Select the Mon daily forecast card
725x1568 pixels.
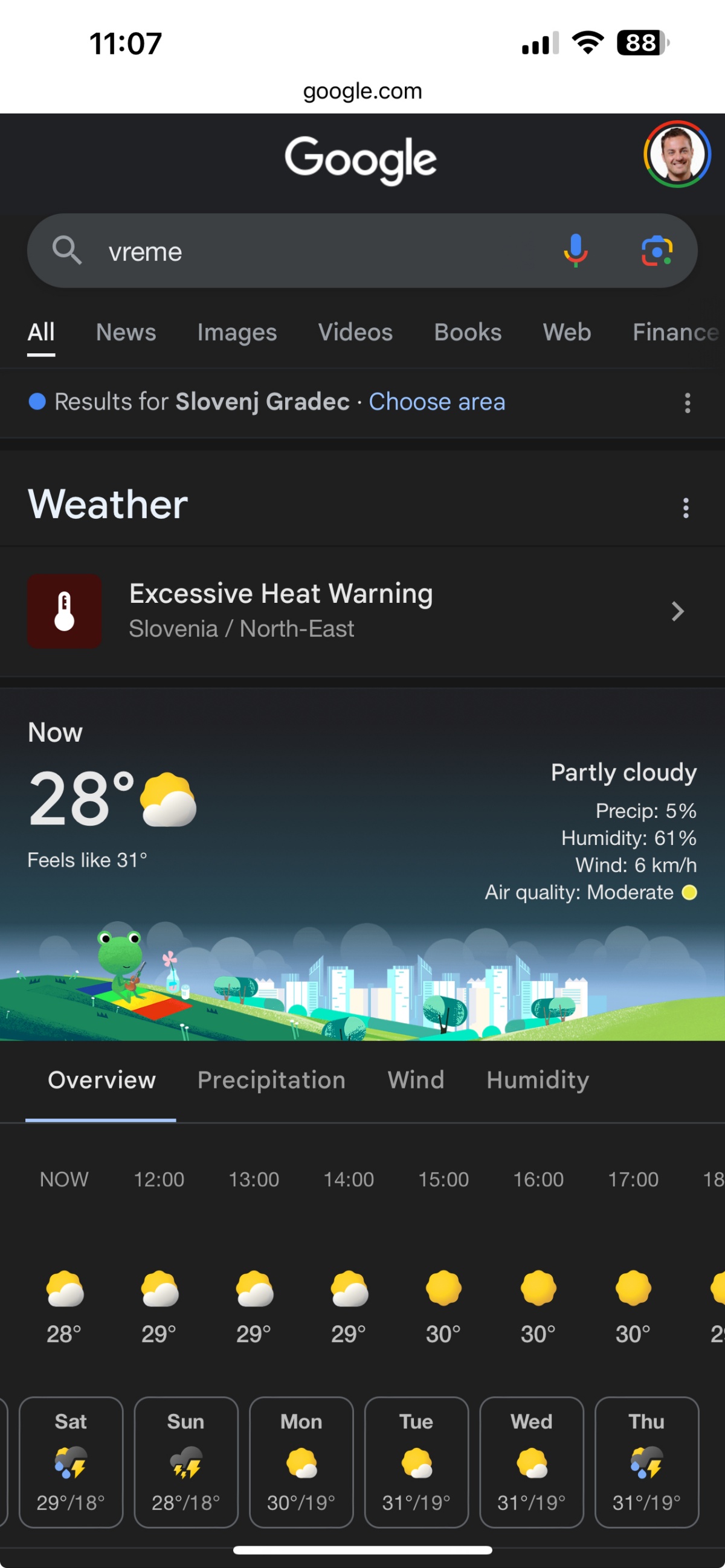coord(301,1462)
